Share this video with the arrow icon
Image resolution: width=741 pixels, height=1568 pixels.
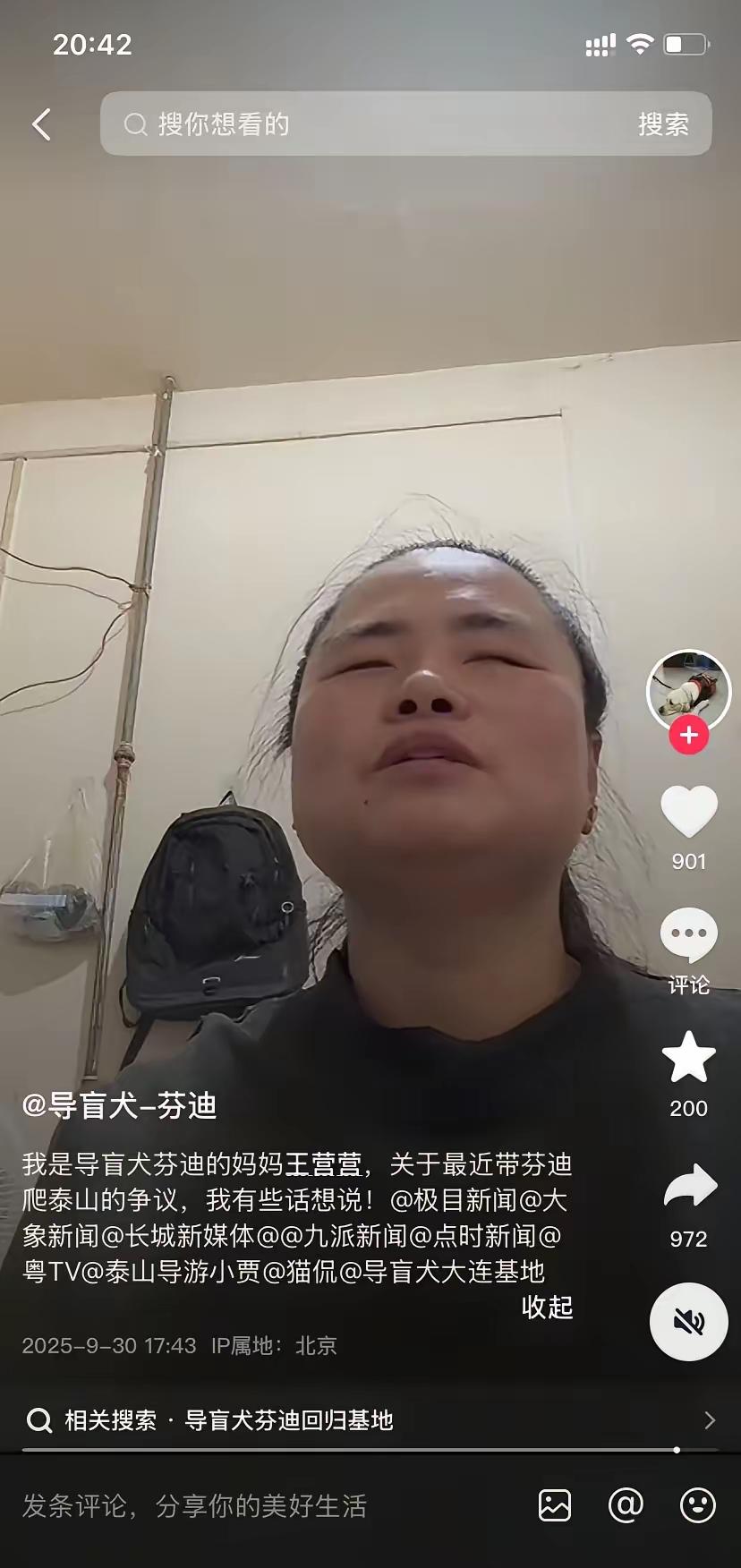(689, 1187)
